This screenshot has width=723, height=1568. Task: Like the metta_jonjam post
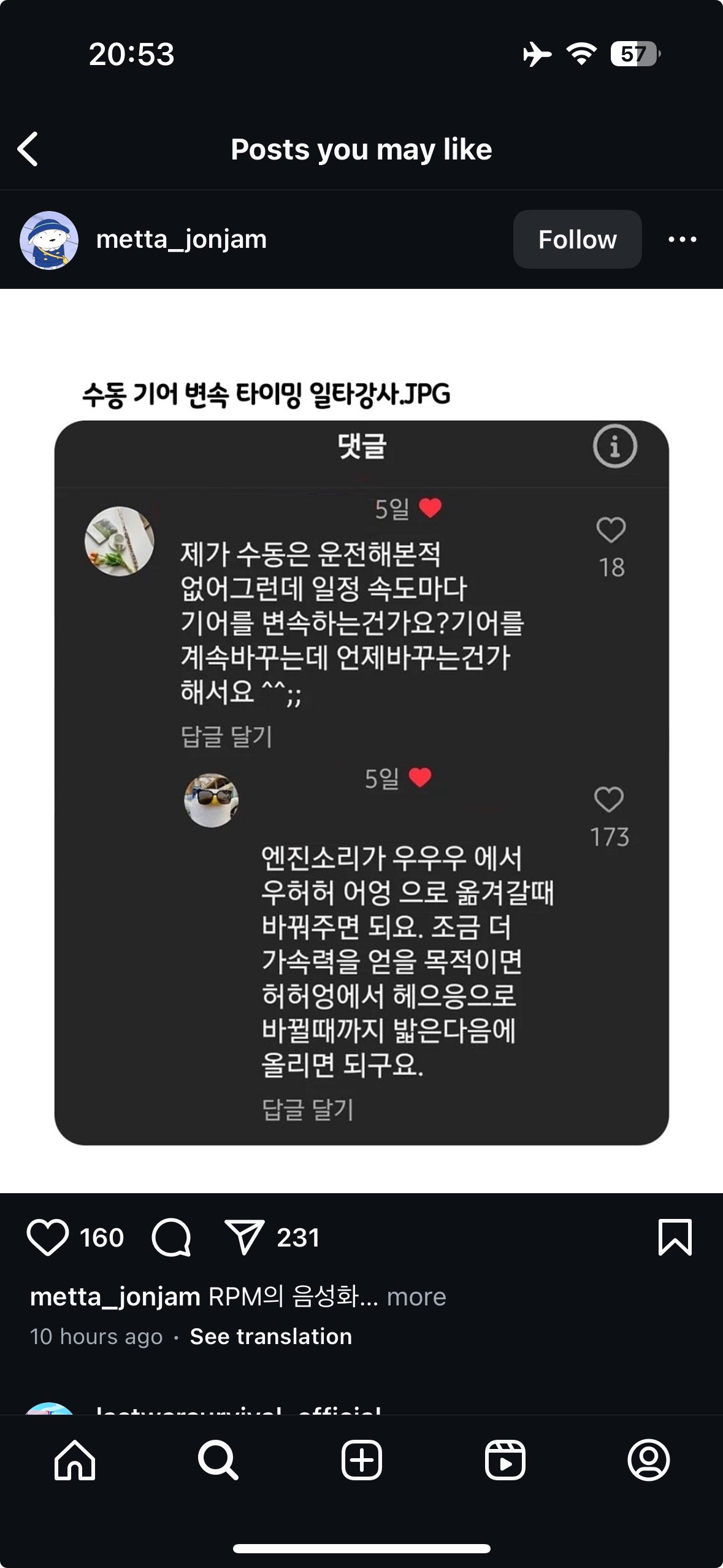47,1237
